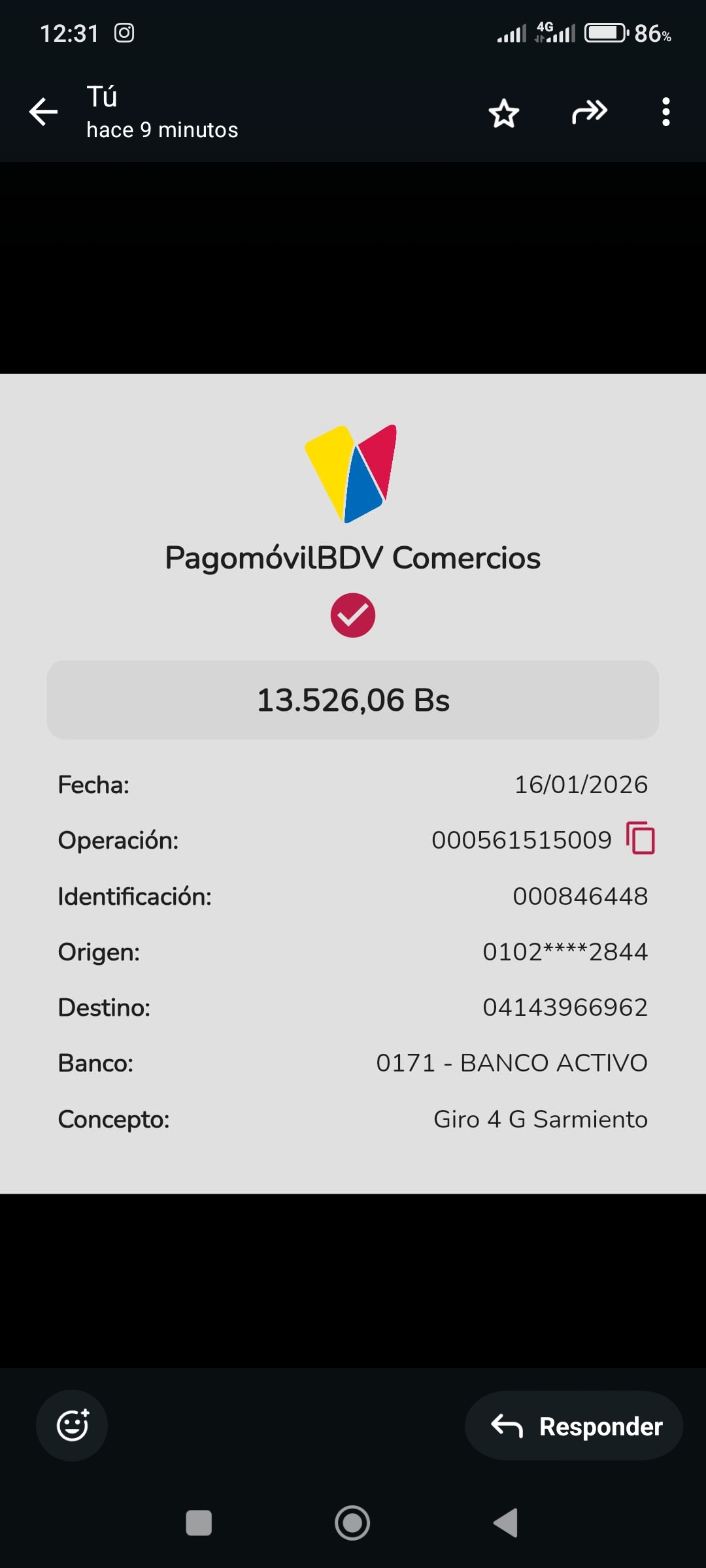Image resolution: width=706 pixels, height=1568 pixels.
Task: Tap the Responder button
Action: pyautogui.click(x=574, y=1426)
